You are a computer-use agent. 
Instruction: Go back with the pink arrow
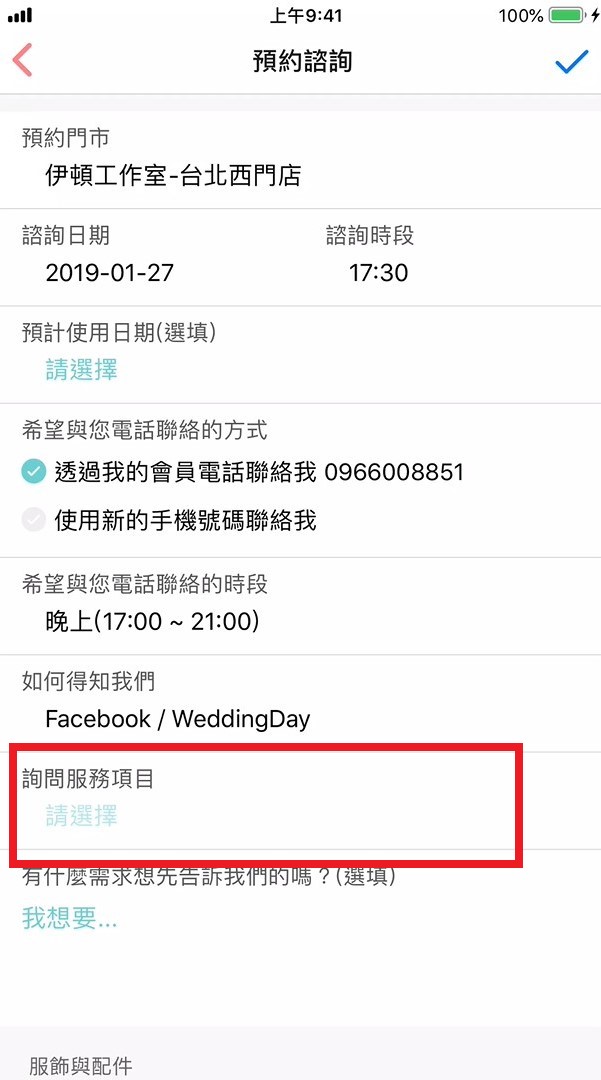(23, 61)
